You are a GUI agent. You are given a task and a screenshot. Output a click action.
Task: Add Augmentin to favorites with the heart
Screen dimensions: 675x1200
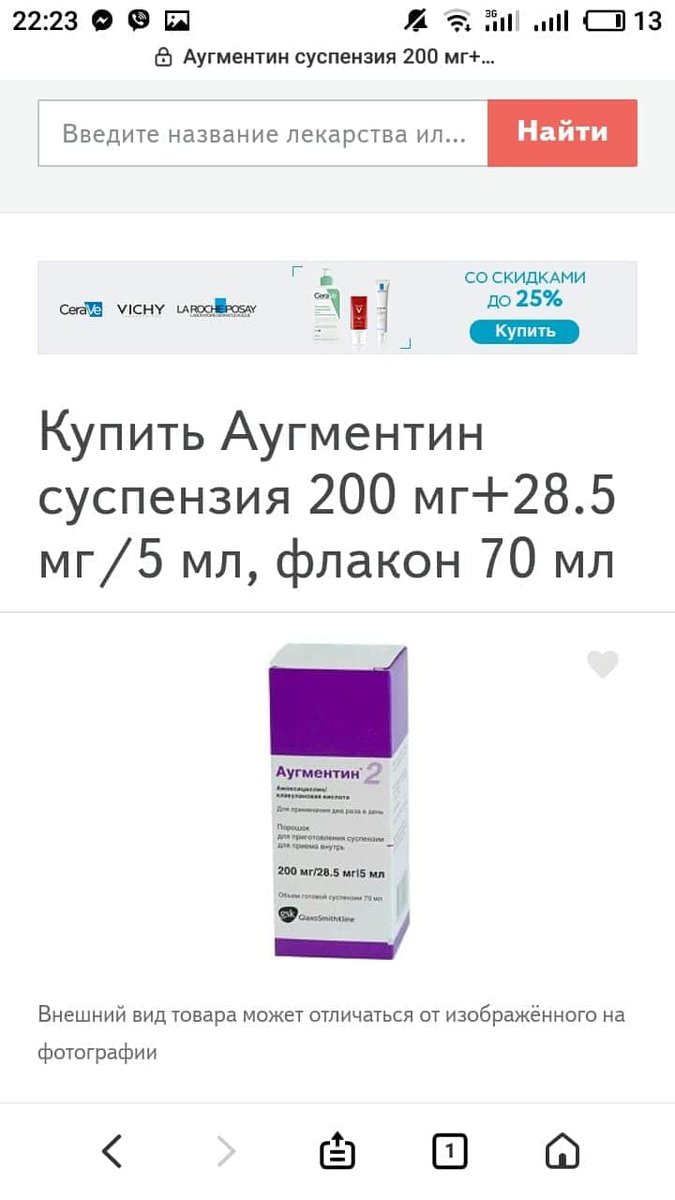click(602, 665)
